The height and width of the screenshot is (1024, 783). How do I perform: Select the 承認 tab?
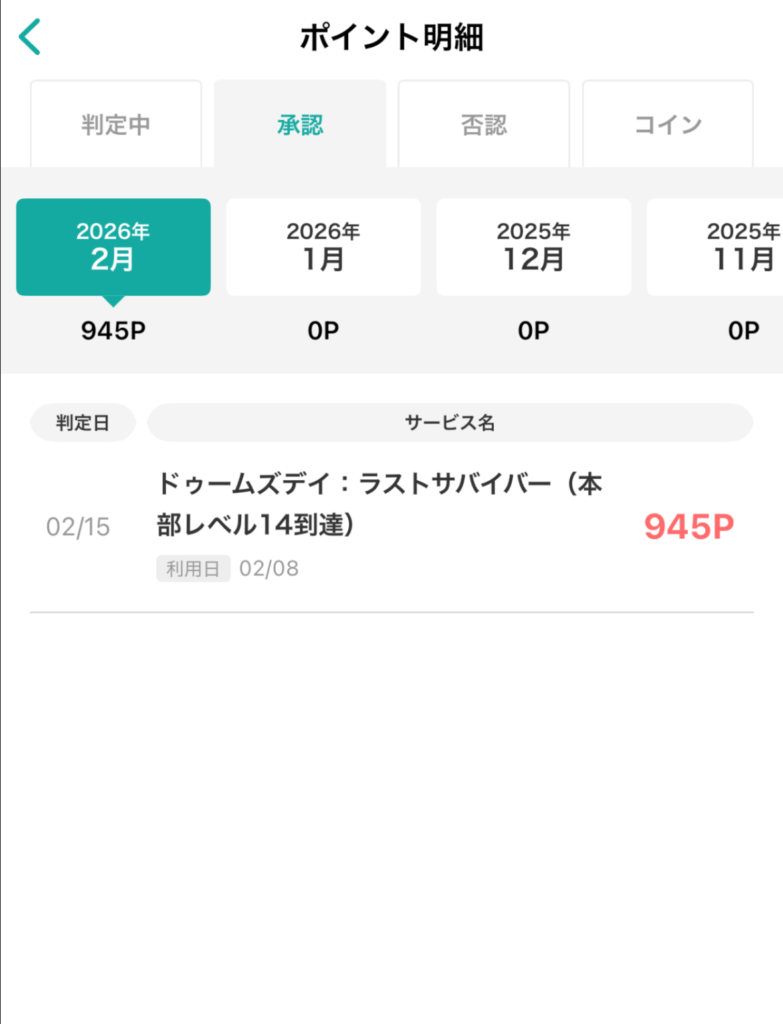tap(300, 125)
